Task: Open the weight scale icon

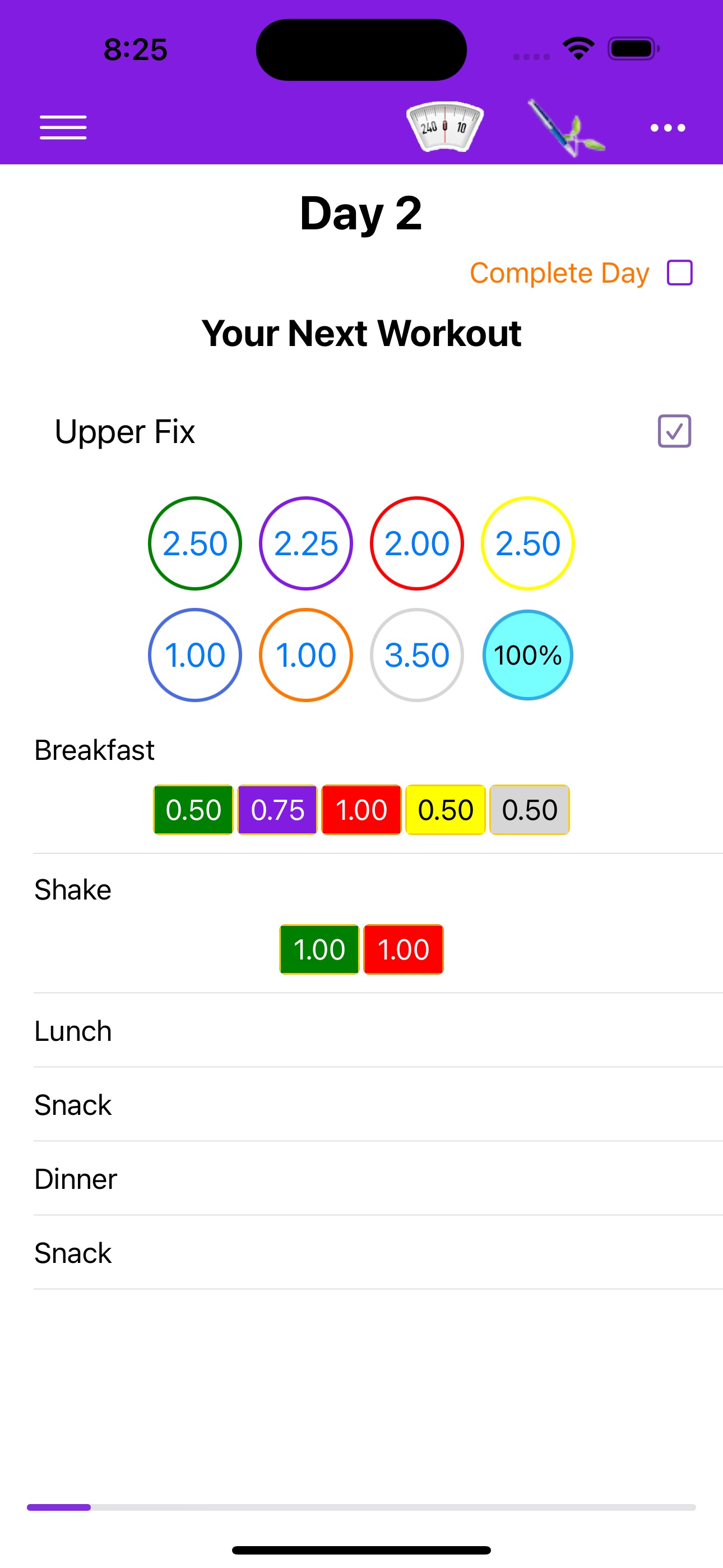Action: [x=445, y=127]
